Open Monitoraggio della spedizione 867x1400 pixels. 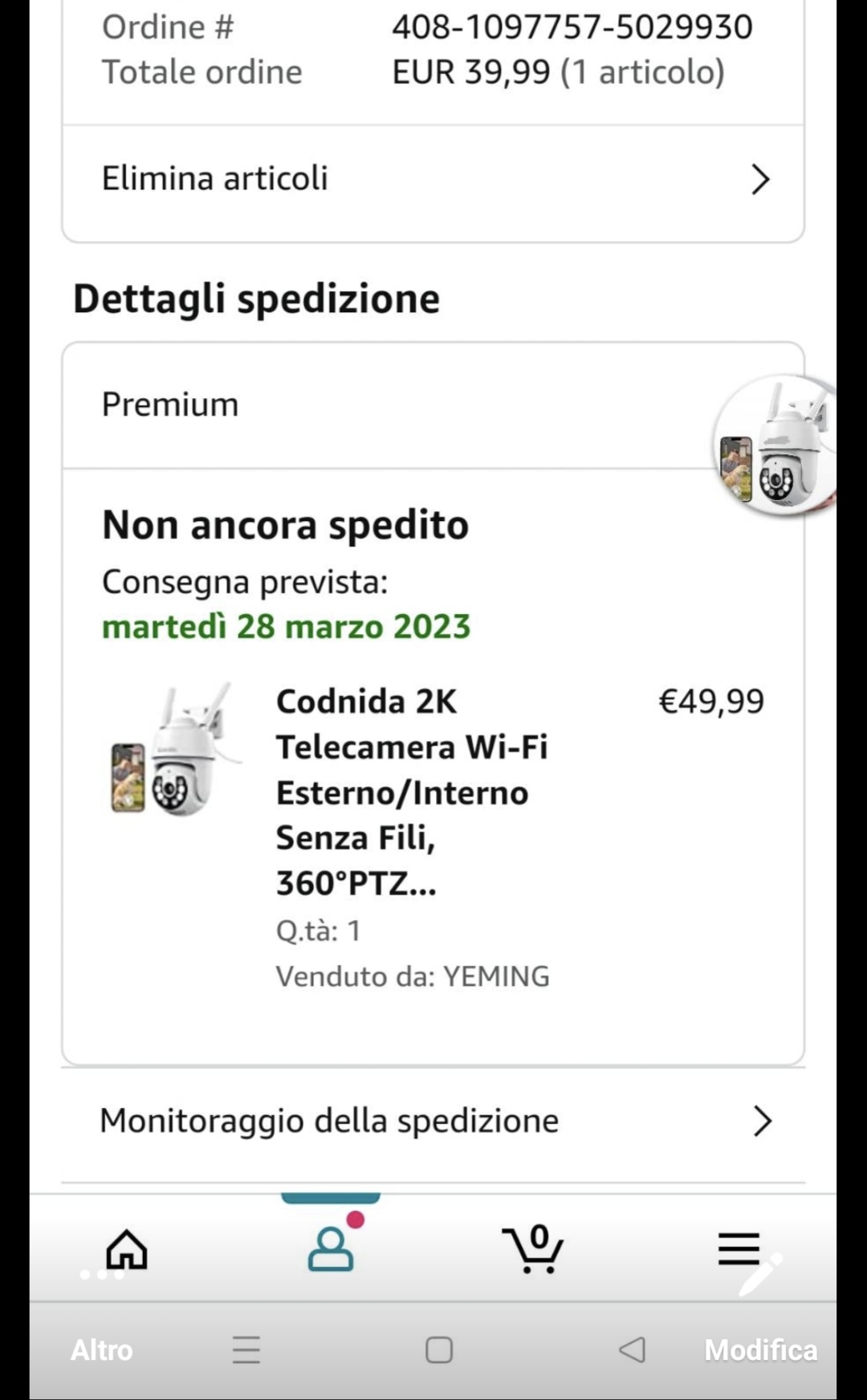433,1121
